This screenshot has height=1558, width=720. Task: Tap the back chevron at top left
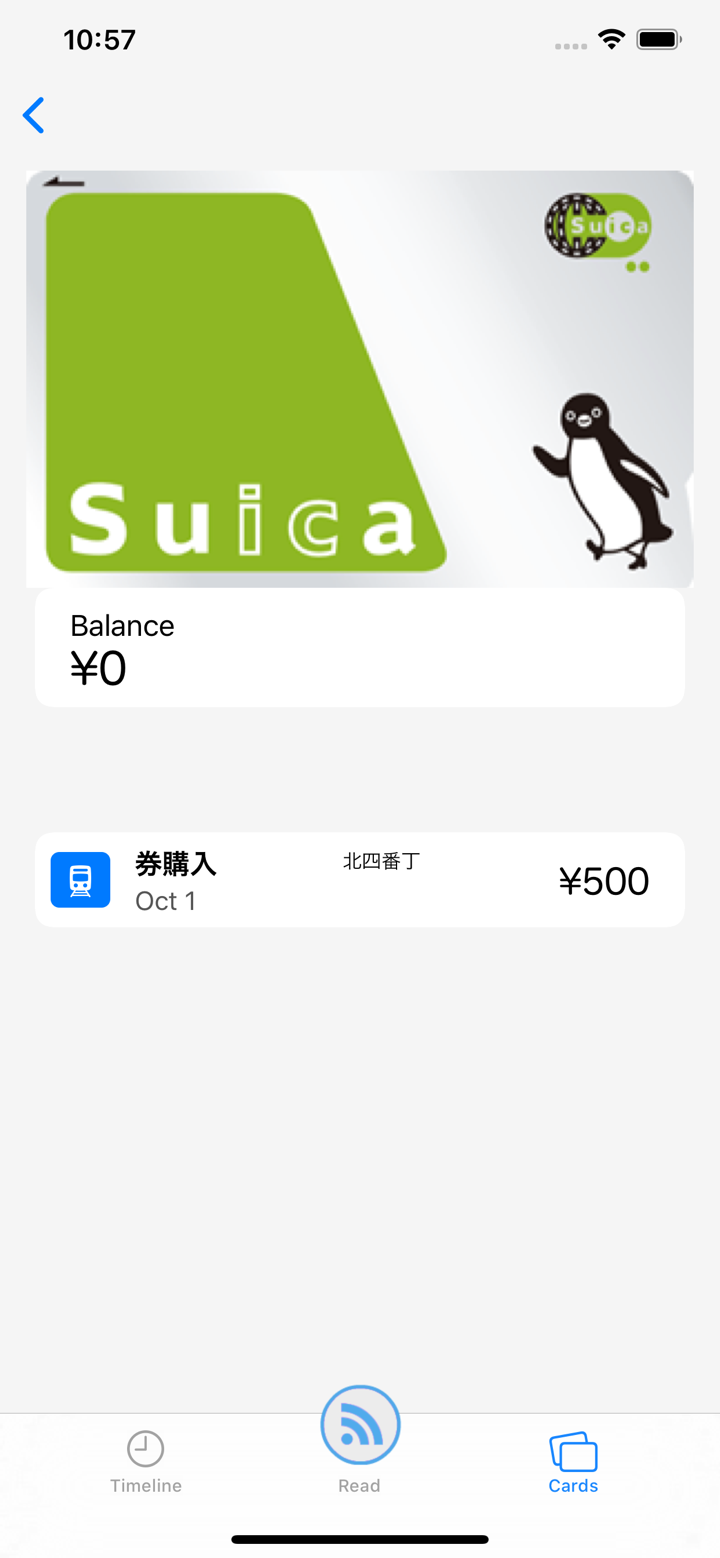pyautogui.click(x=33, y=115)
